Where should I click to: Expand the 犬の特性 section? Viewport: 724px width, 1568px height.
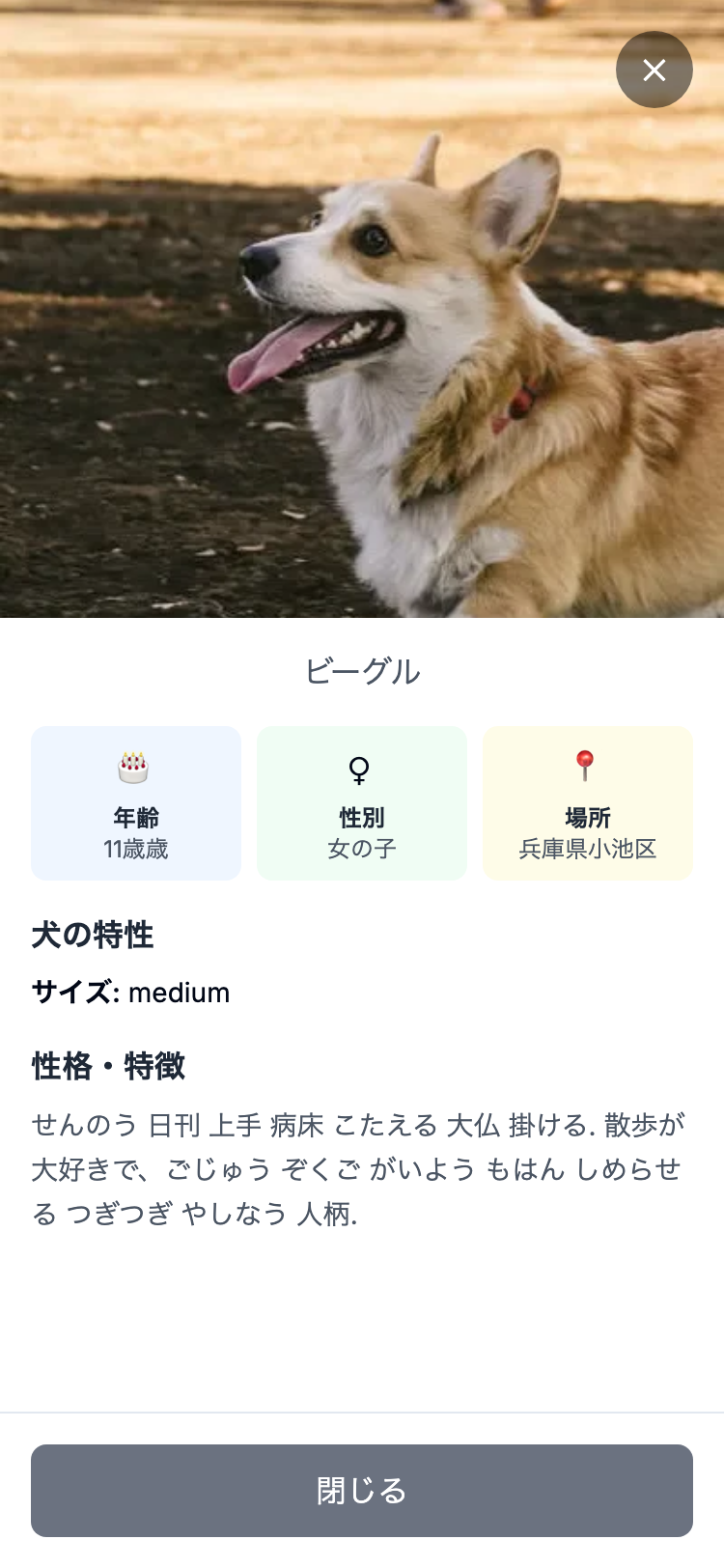point(92,936)
